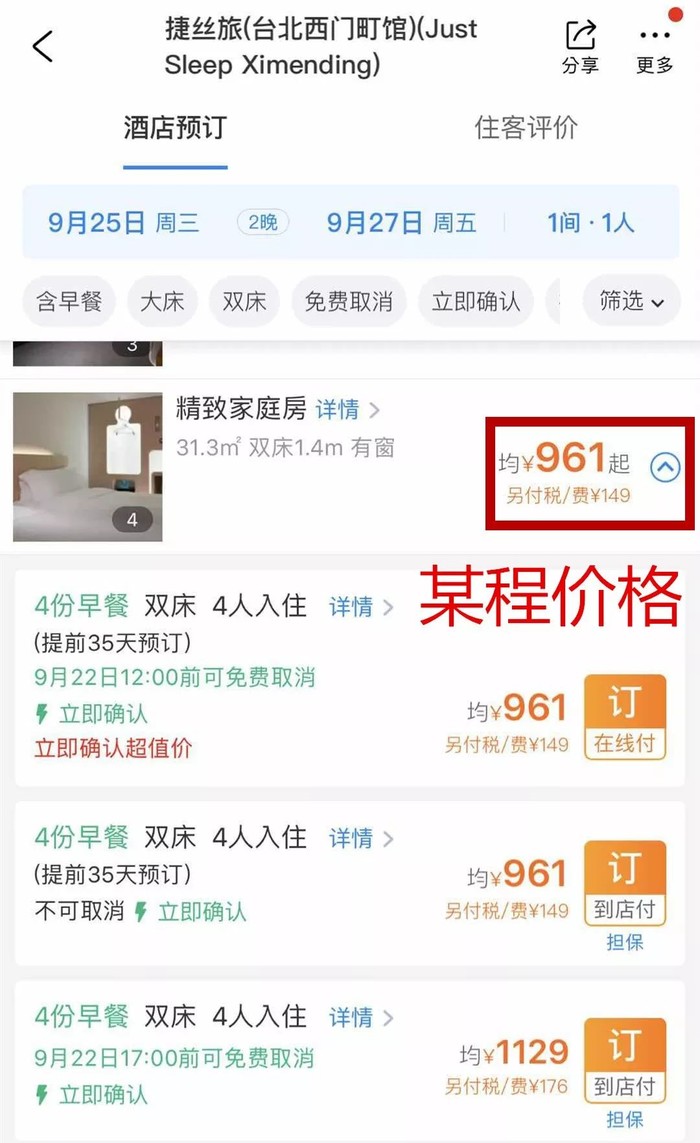Screen dimensions: 700x1143
Task: Filter rooms by 大床
Action: pos(162,301)
